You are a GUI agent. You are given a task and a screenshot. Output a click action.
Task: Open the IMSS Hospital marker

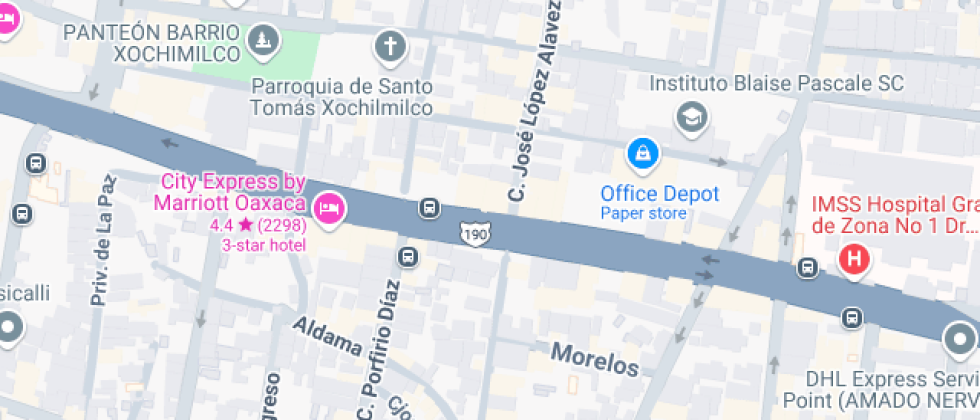[x=855, y=261]
